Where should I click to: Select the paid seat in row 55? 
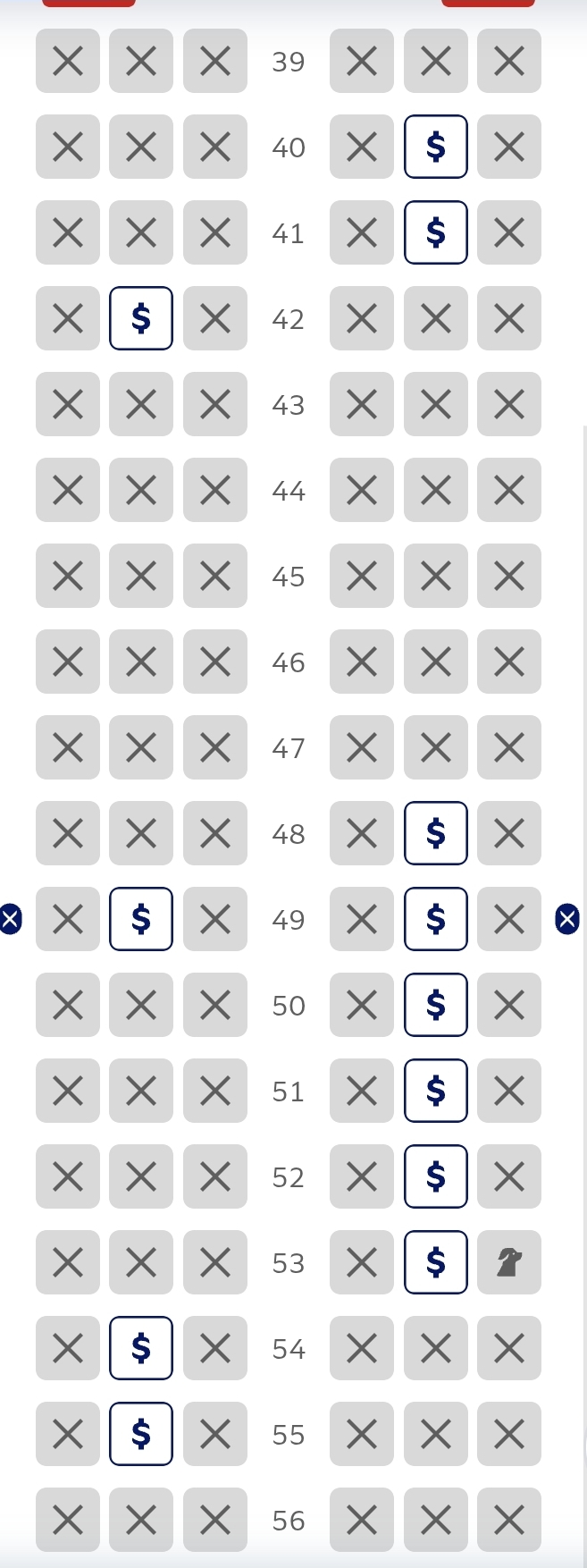[141, 1434]
